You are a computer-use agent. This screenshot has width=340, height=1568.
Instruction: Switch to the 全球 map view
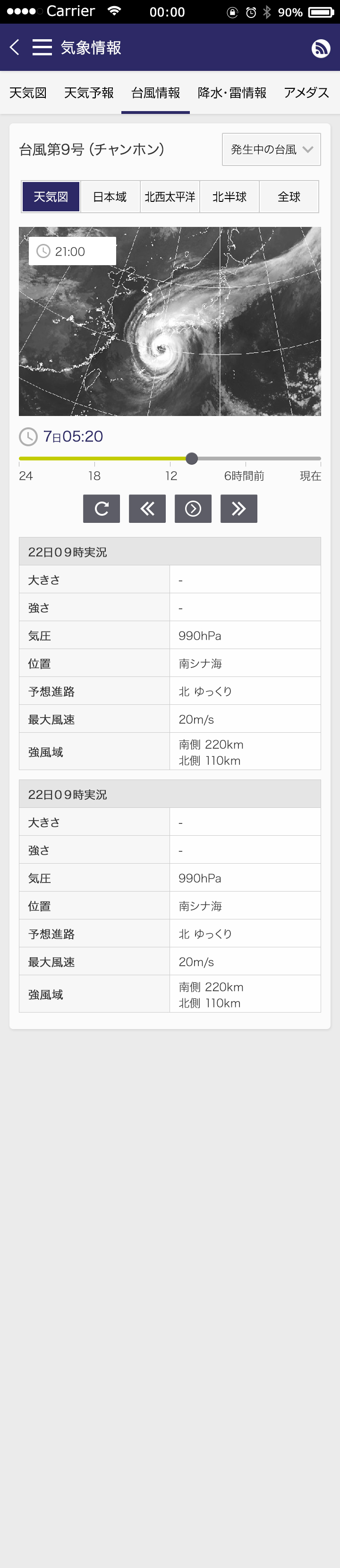pyautogui.click(x=289, y=197)
